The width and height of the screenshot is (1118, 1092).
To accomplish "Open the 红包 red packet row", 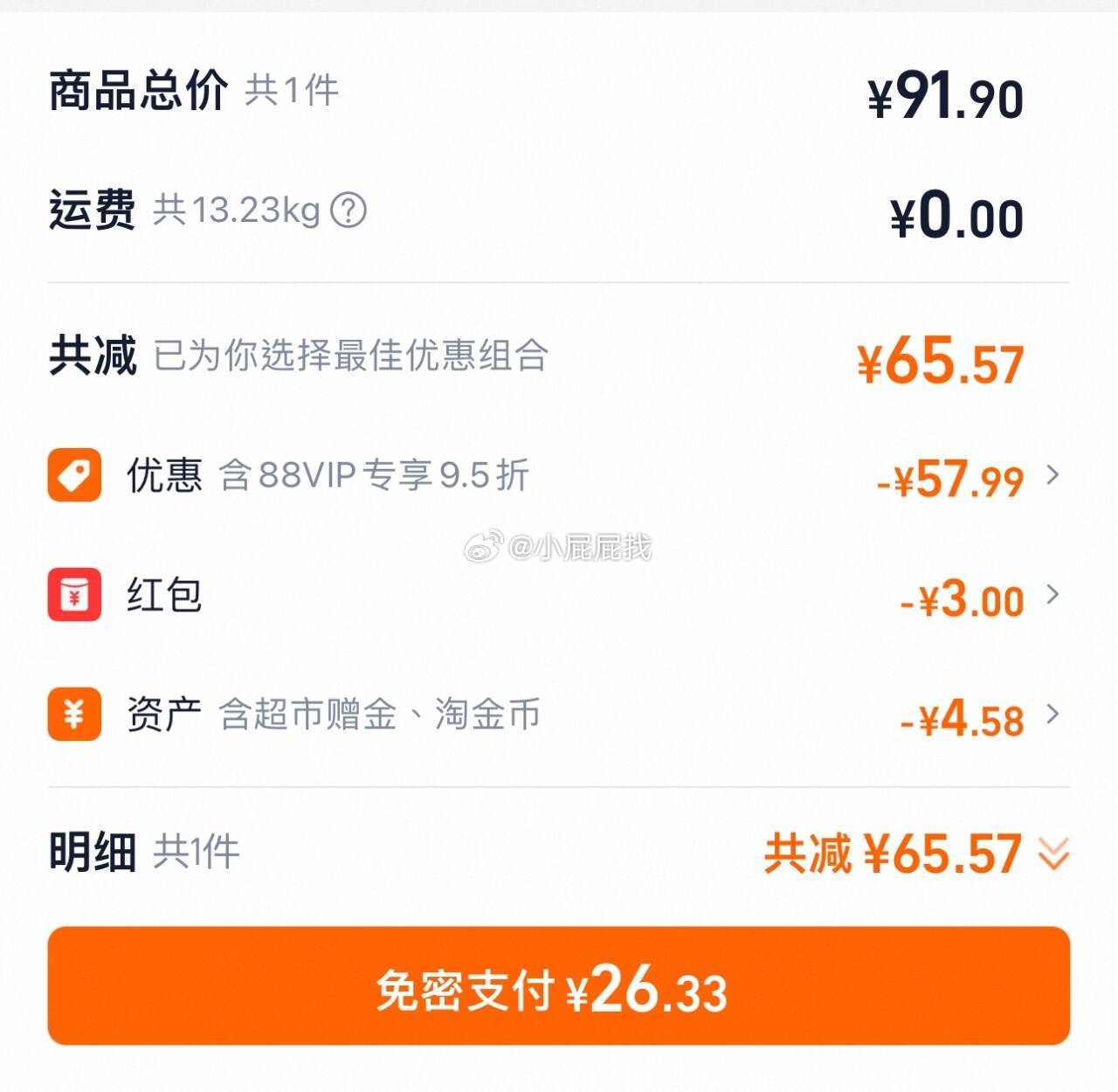I will click(1052, 596).
